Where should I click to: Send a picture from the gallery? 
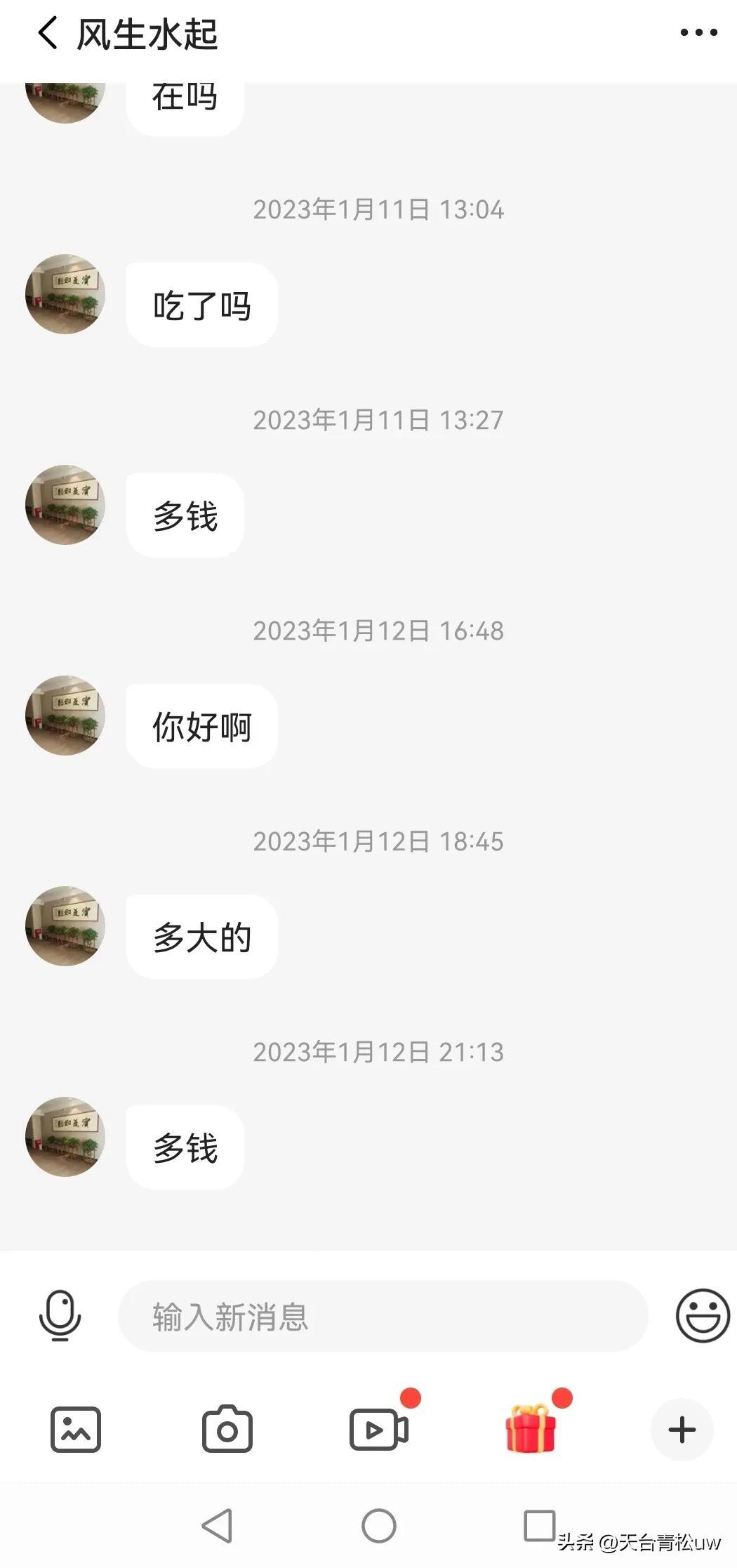(76, 1430)
